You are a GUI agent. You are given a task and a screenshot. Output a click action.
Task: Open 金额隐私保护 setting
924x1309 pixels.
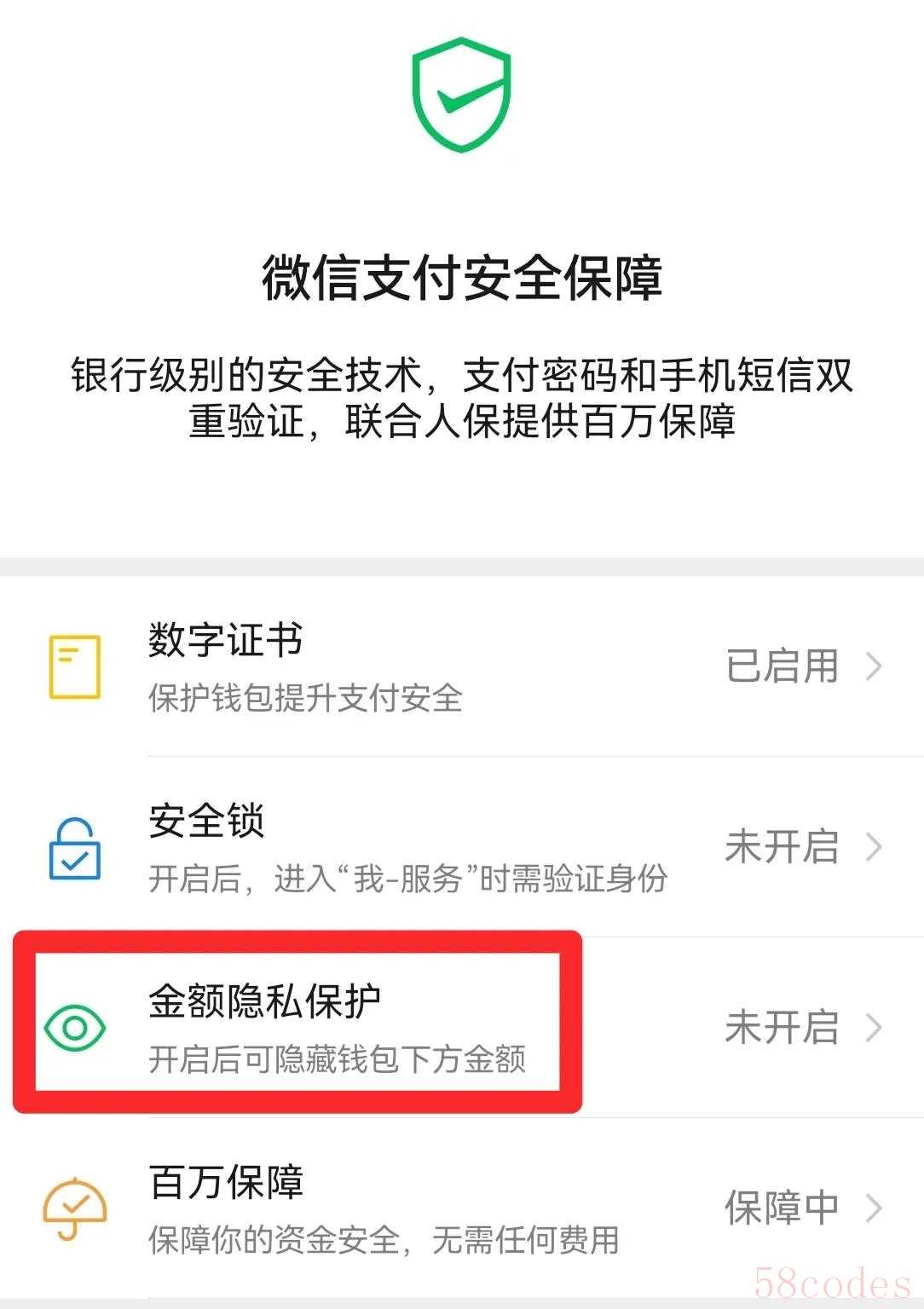(460, 1026)
